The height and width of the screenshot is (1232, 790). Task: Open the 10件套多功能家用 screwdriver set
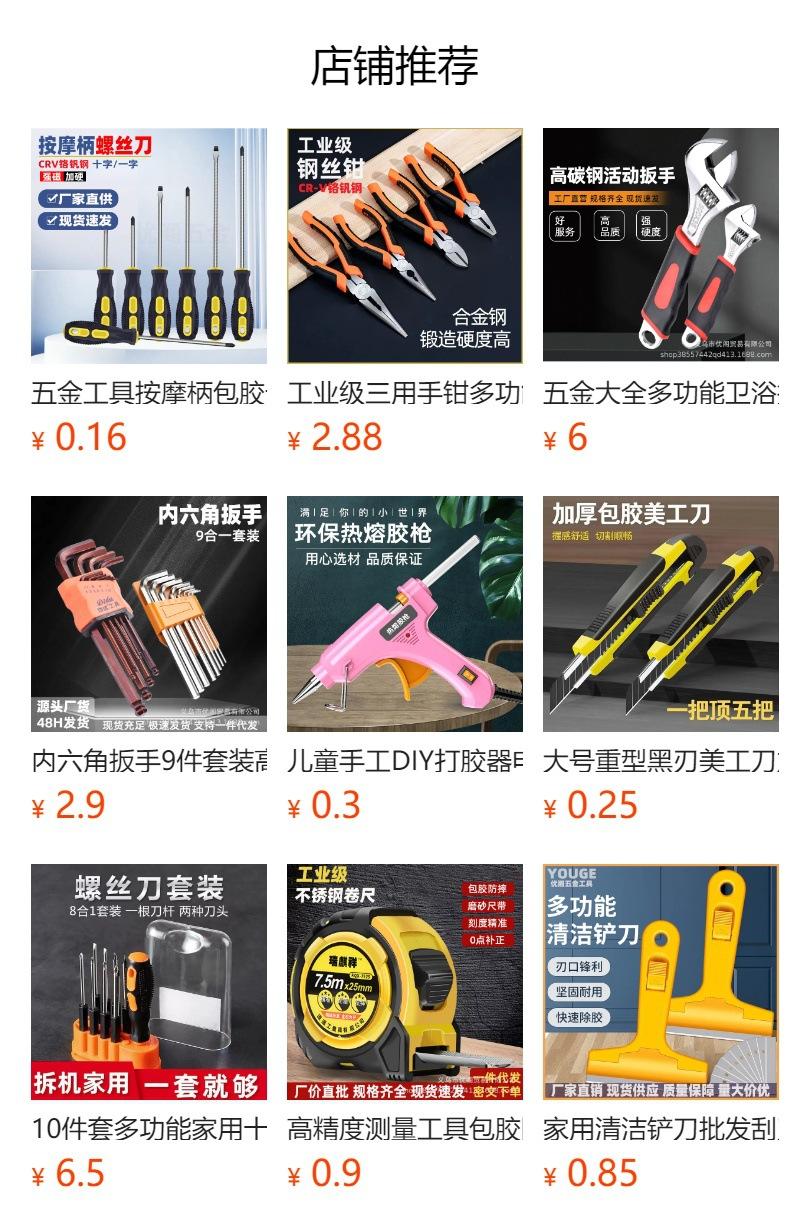coord(149,1028)
